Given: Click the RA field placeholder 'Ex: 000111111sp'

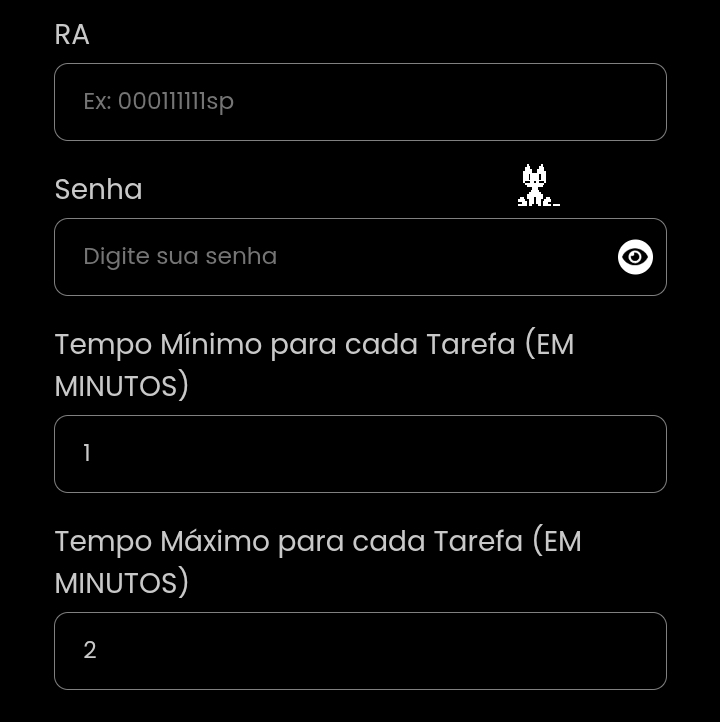Looking at the screenshot, I should click(x=159, y=101).
